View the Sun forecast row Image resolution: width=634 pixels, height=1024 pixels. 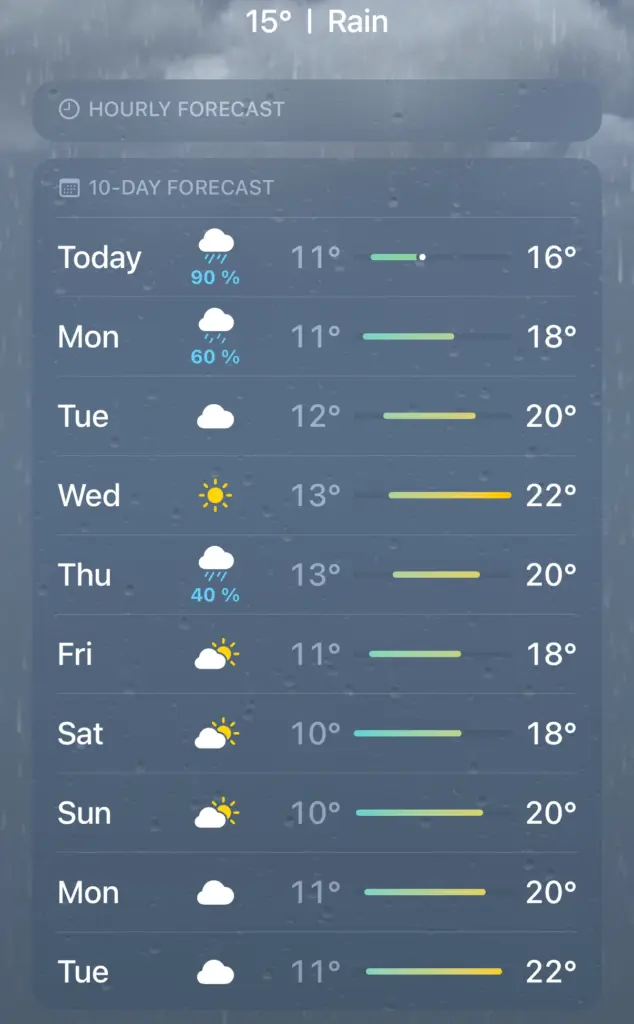(x=316, y=813)
